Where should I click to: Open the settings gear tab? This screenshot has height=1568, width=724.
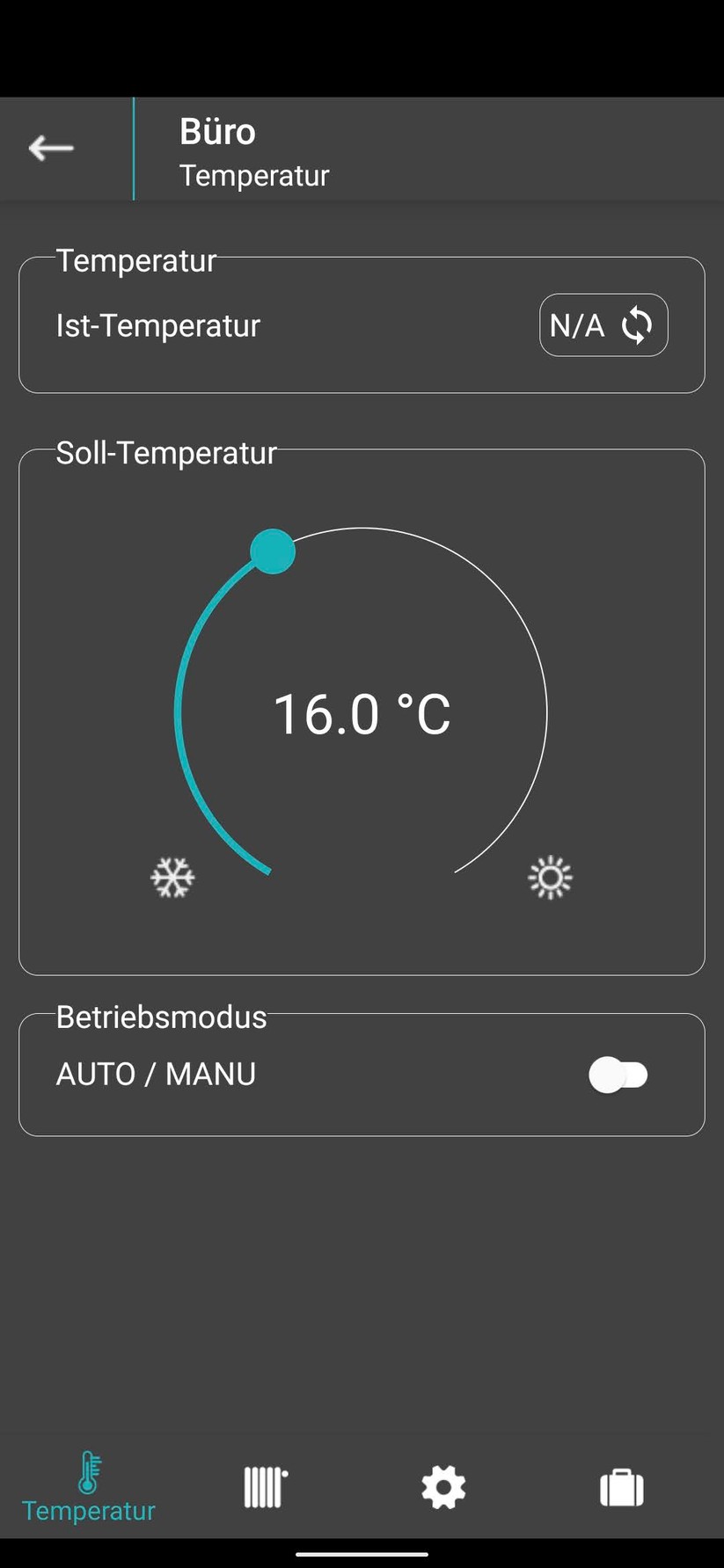tap(443, 1487)
